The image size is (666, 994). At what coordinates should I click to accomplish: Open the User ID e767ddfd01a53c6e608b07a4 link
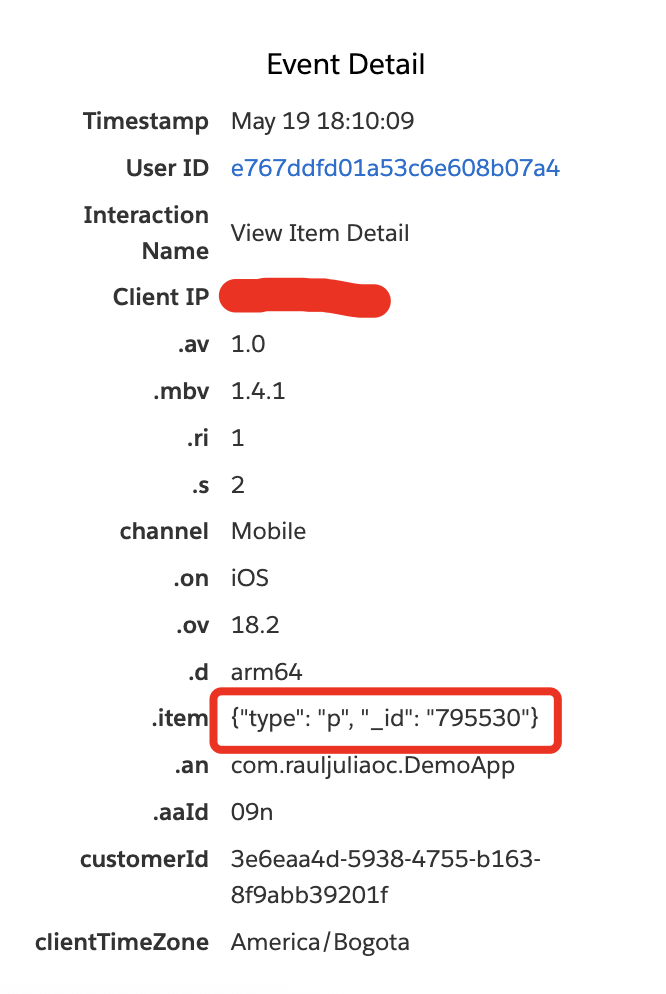pos(395,168)
